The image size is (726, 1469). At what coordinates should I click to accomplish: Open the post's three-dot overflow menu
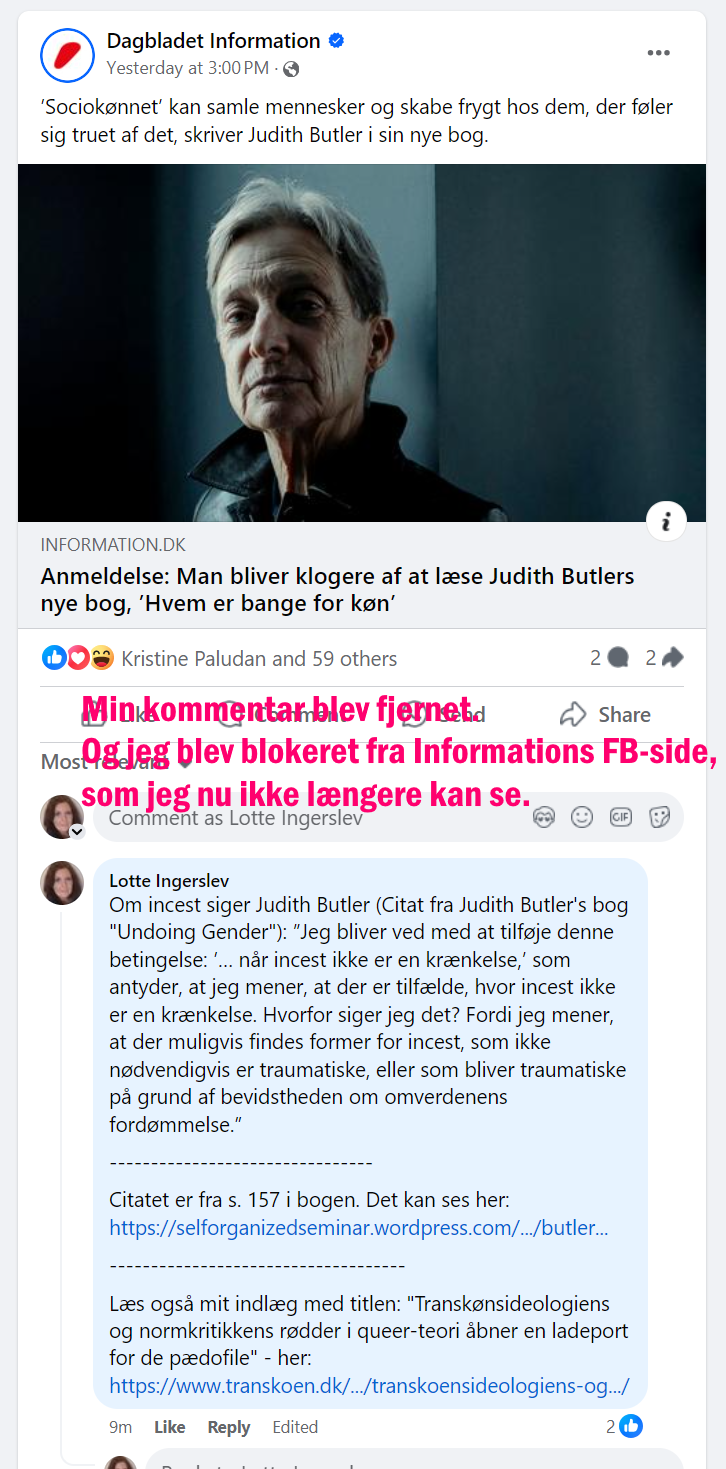(657, 53)
